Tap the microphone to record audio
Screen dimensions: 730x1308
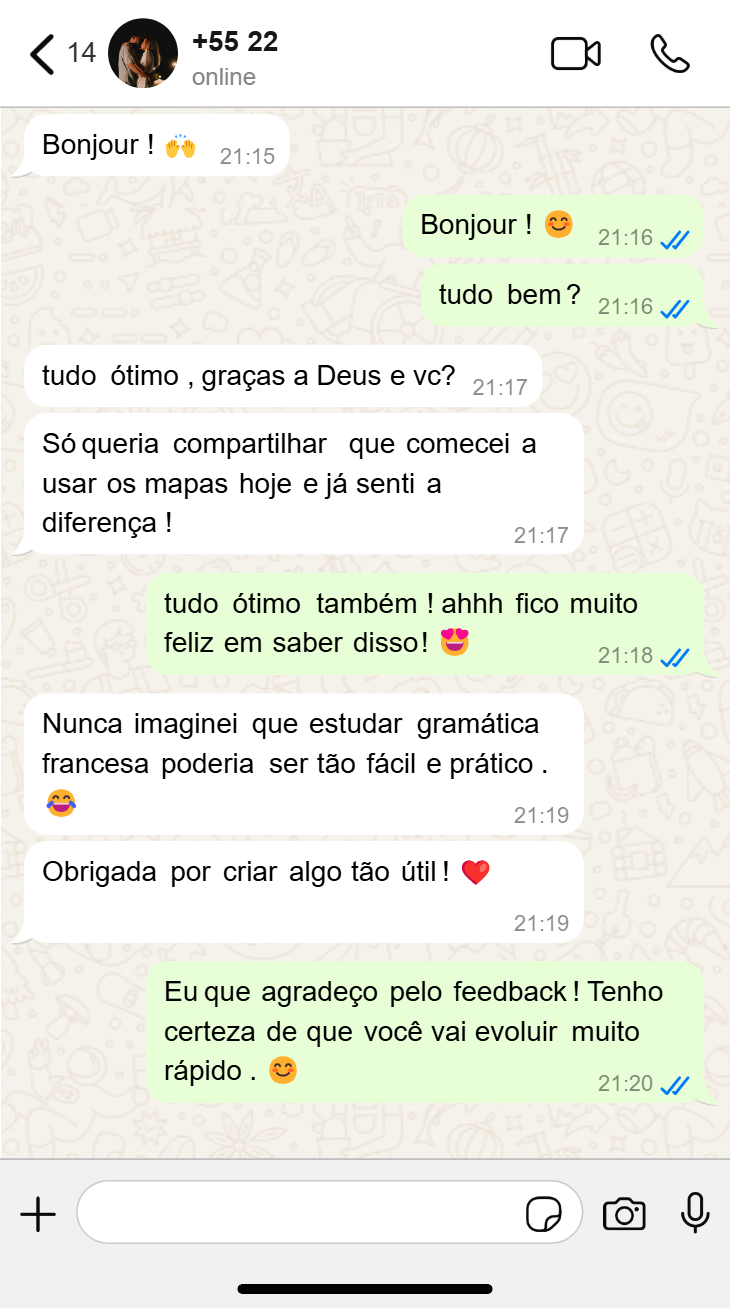pyautogui.click(x=695, y=1213)
